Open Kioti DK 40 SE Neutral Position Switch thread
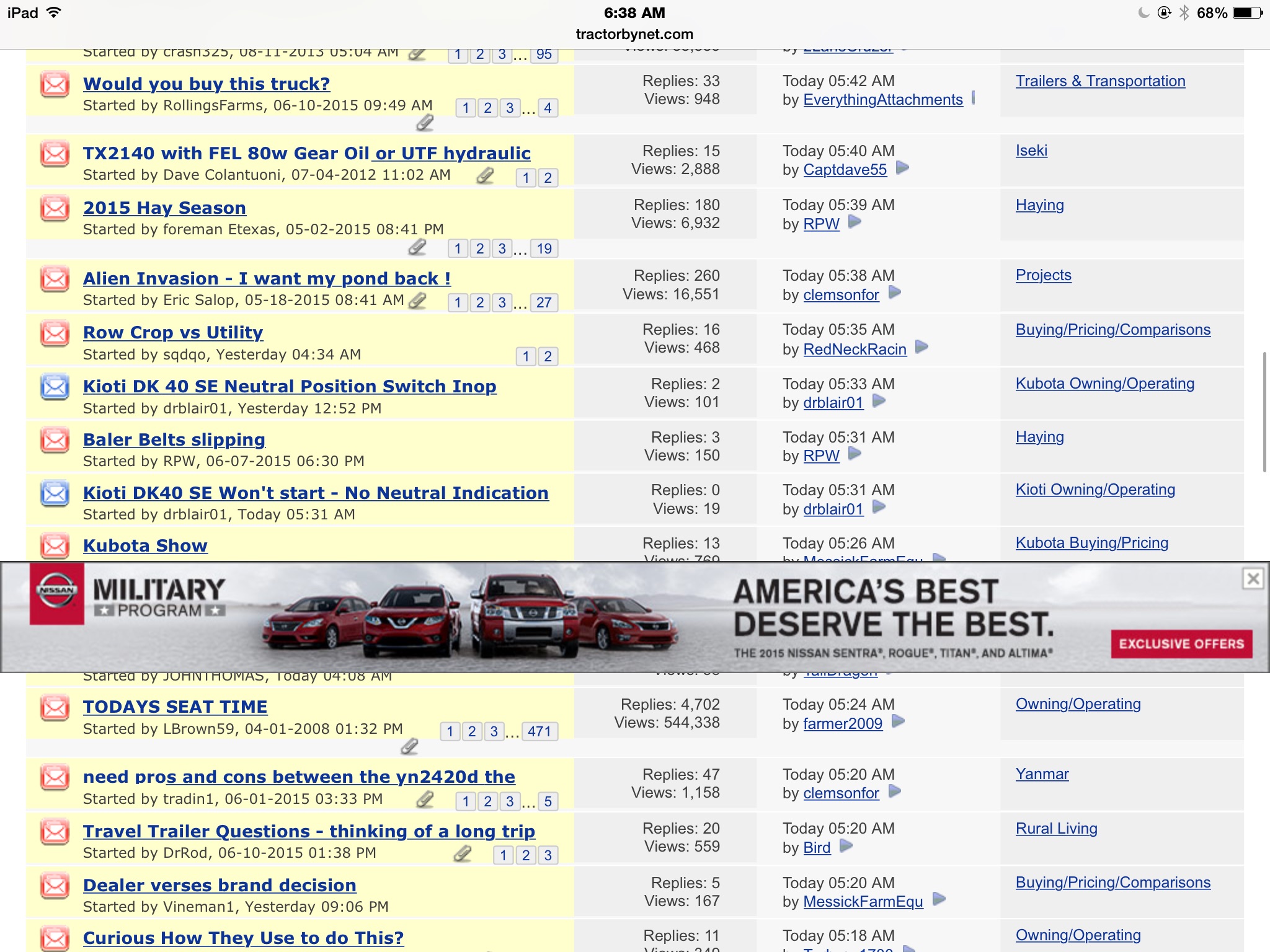 pos(290,386)
